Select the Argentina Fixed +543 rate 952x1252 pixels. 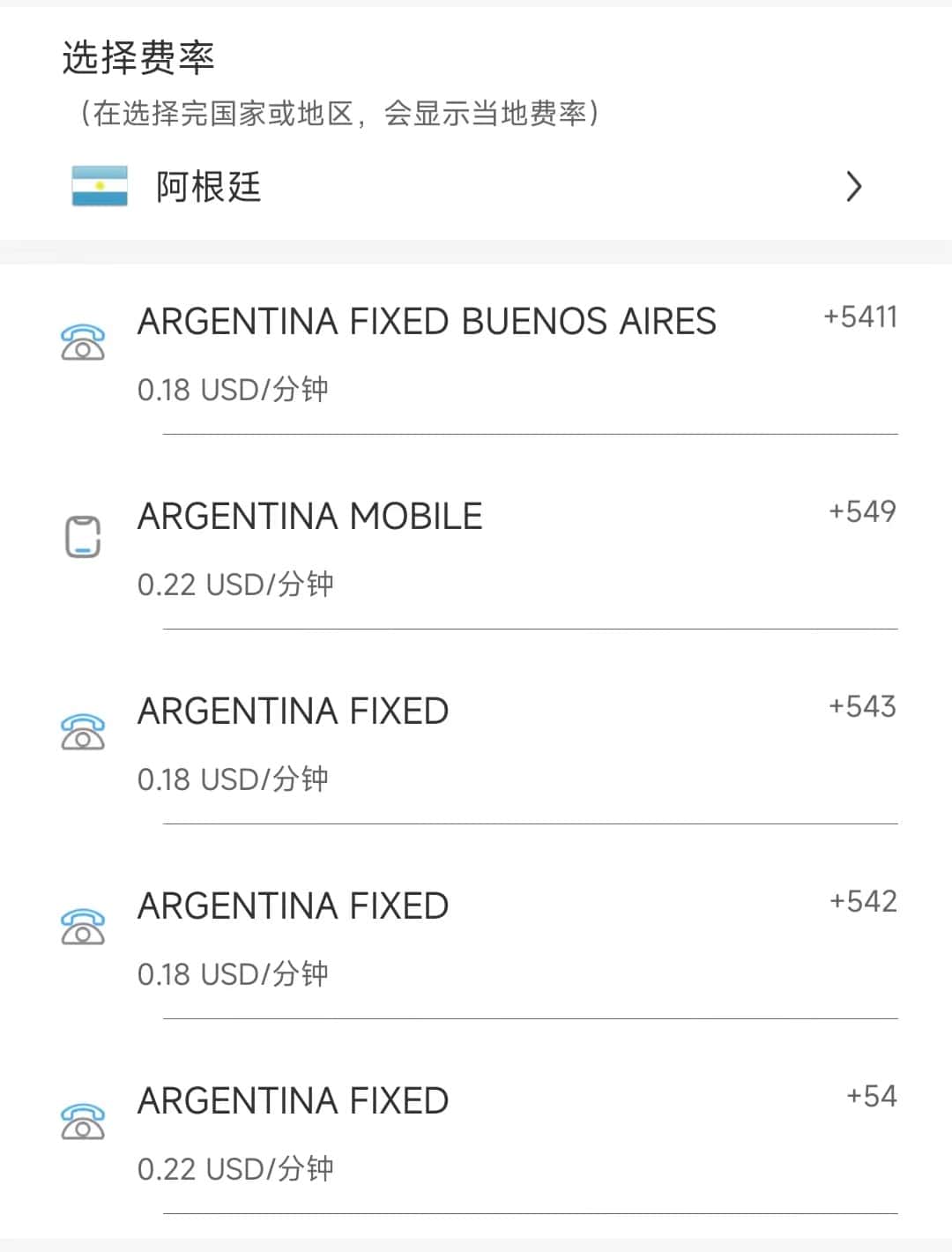tap(476, 742)
